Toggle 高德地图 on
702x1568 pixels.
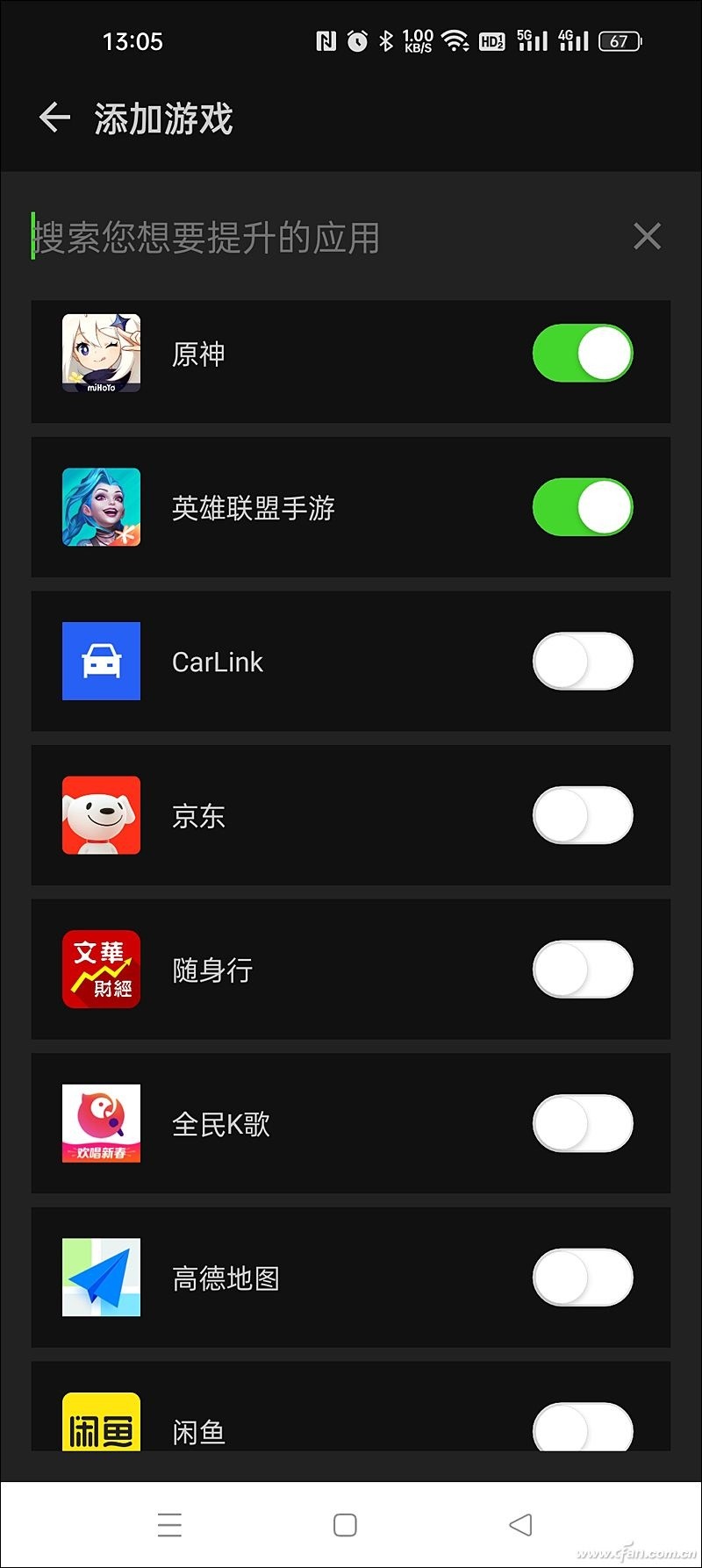[583, 1278]
